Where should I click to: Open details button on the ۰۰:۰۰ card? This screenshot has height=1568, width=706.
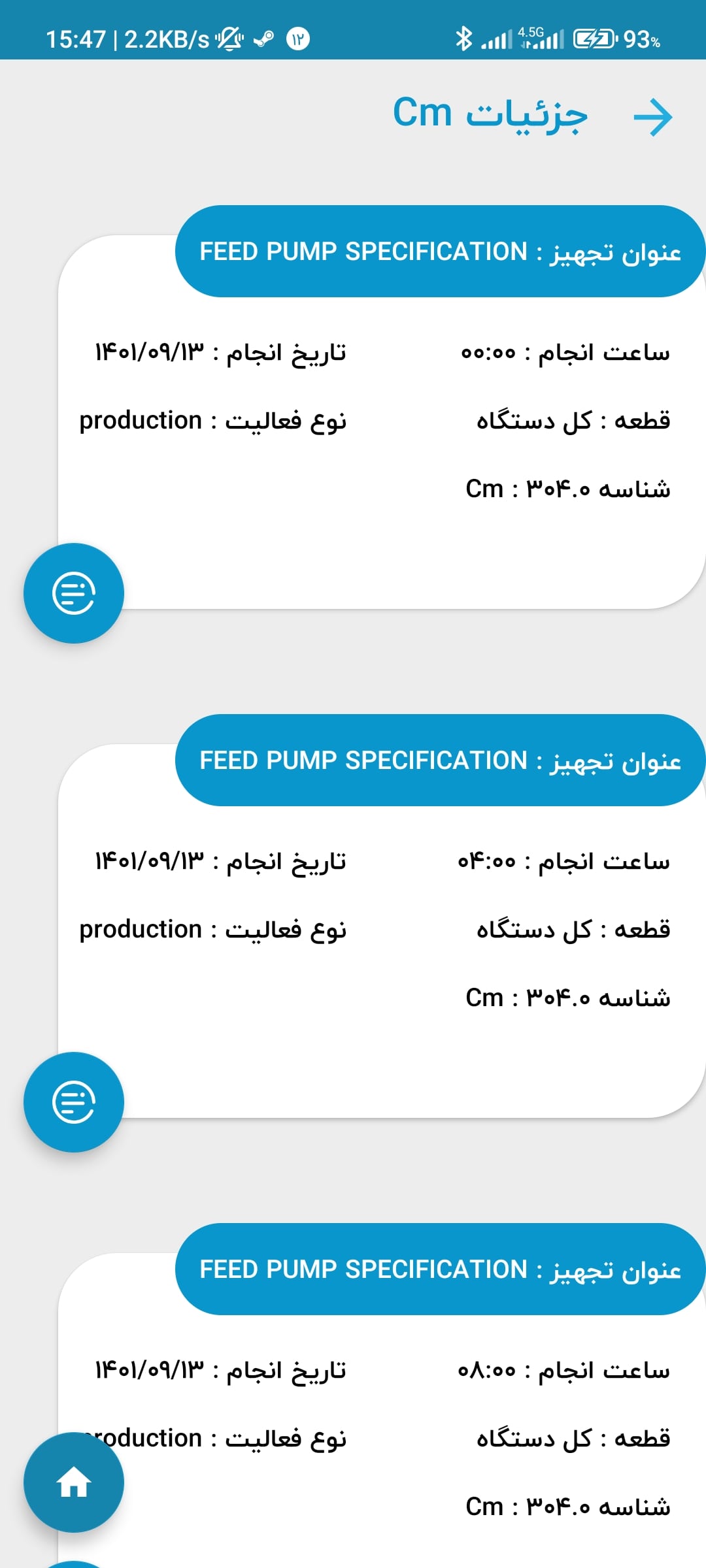point(74,593)
